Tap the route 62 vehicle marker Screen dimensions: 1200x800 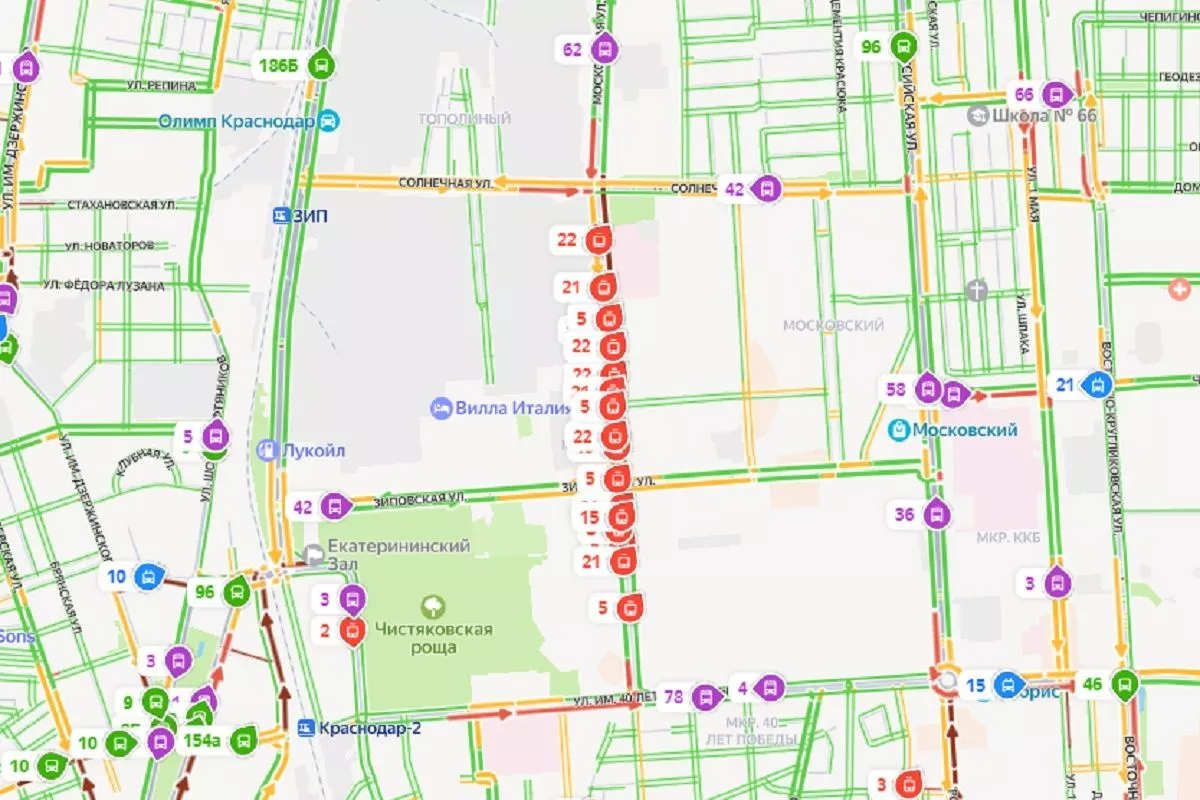[x=604, y=50]
